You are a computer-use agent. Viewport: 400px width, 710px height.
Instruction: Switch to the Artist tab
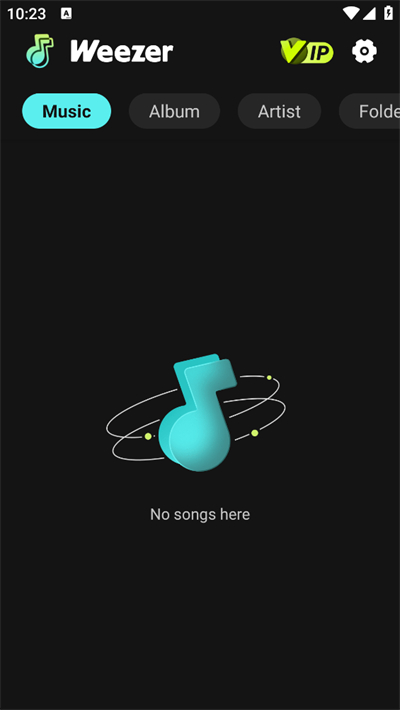coord(280,111)
